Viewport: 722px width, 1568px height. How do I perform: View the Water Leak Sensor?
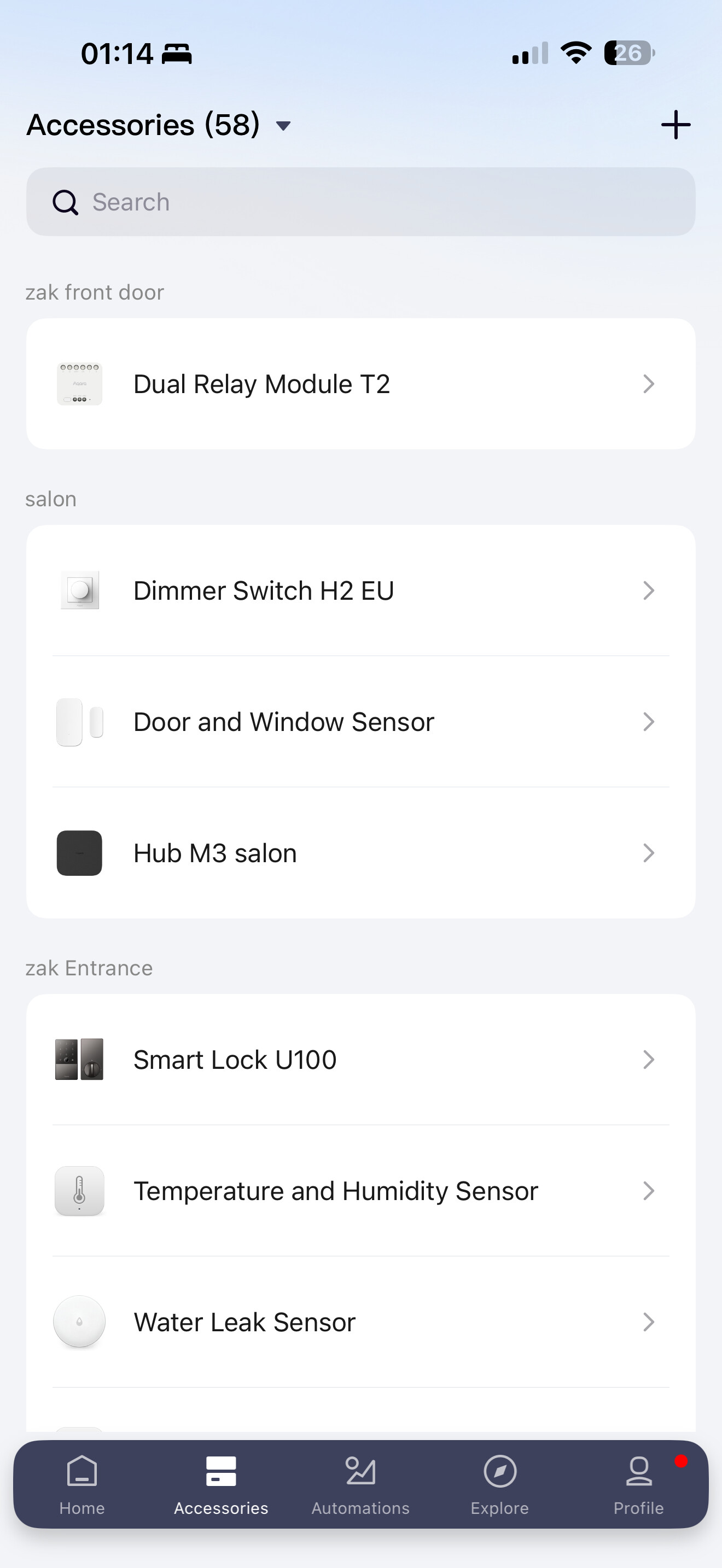360,1322
